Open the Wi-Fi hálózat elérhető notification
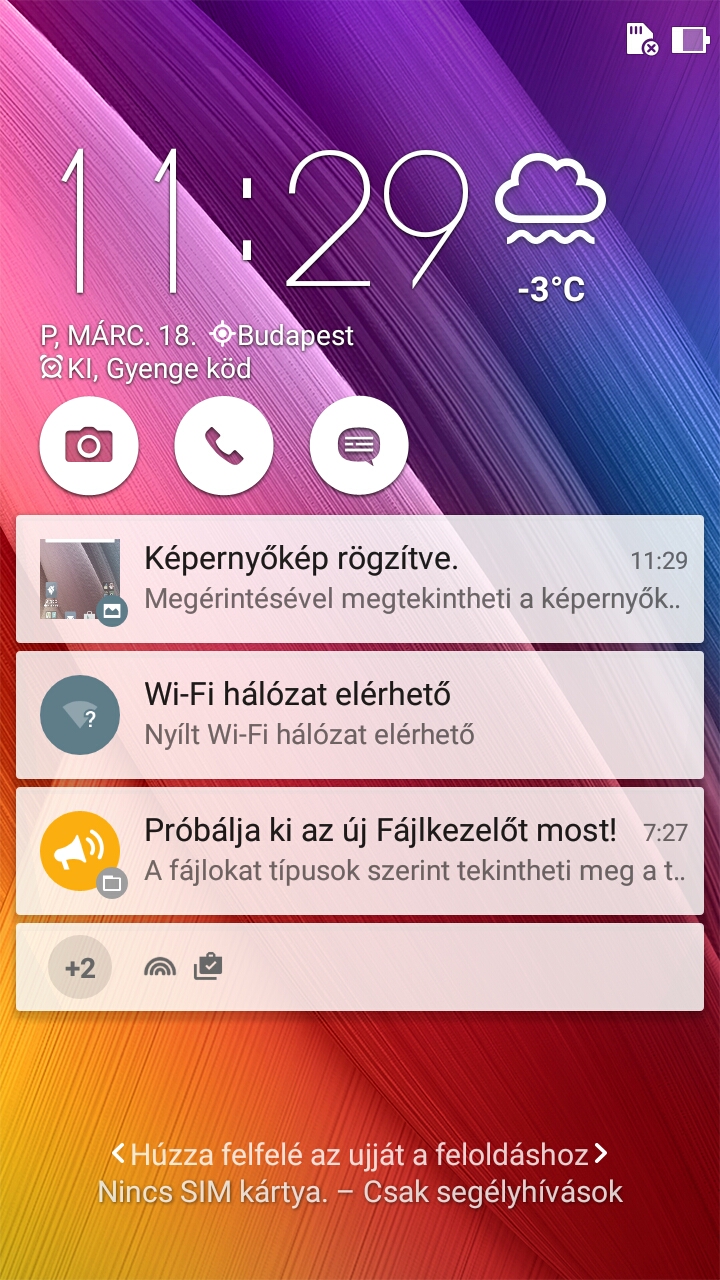 pyautogui.click(x=360, y=714)
